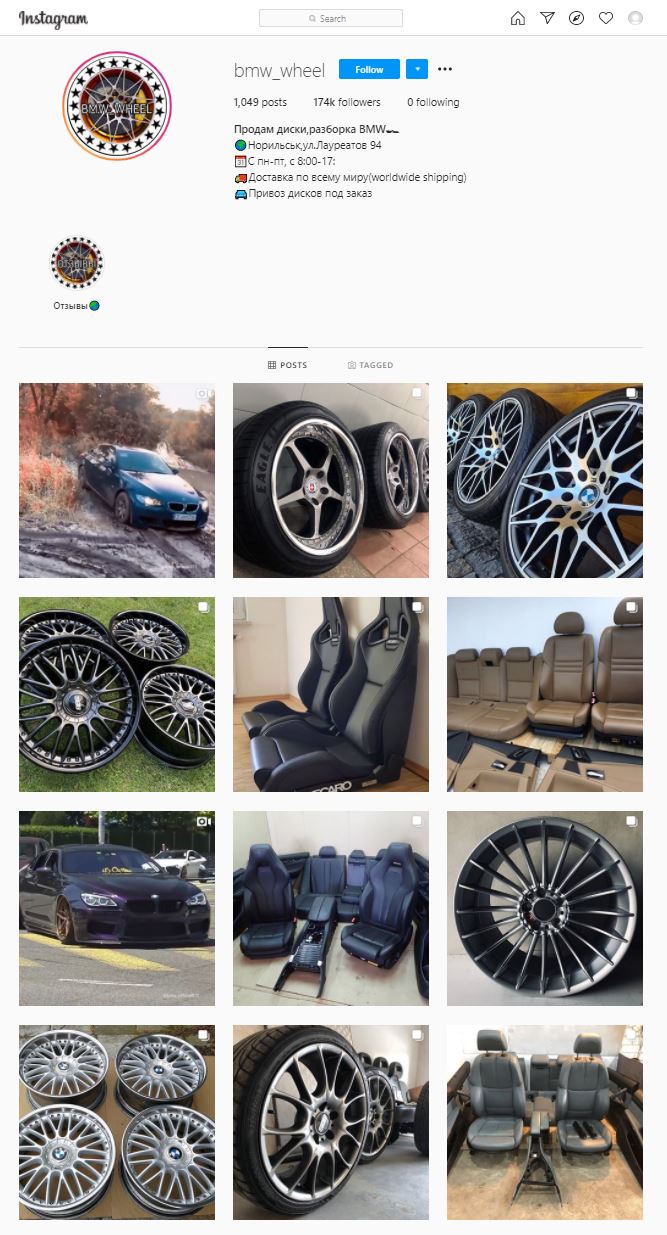View the 174k followers list
The width and height of the screenshot is (667, 1235).
[x=346, y=102]
